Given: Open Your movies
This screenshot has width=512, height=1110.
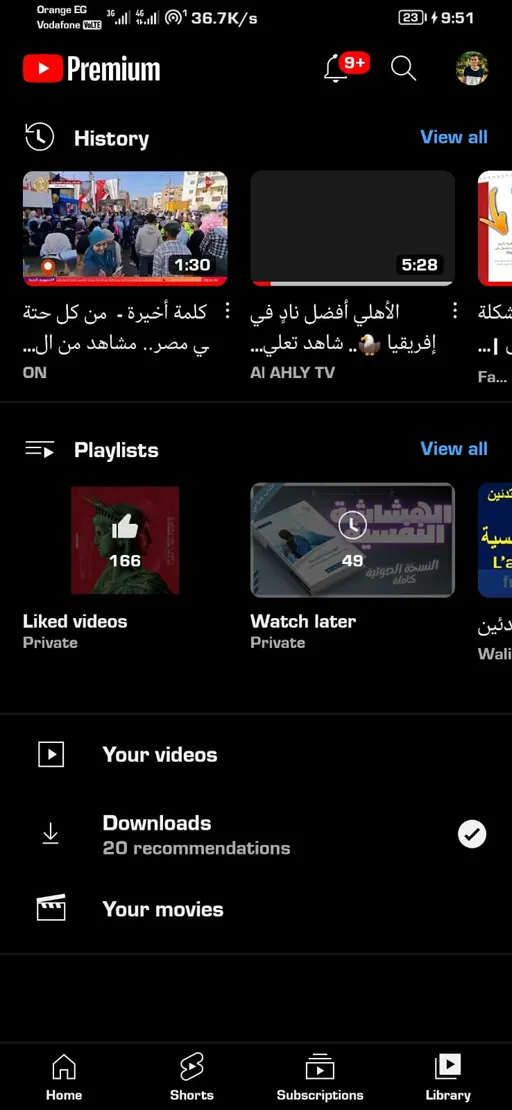Looking at the screenshot, I should coord(256,909).
